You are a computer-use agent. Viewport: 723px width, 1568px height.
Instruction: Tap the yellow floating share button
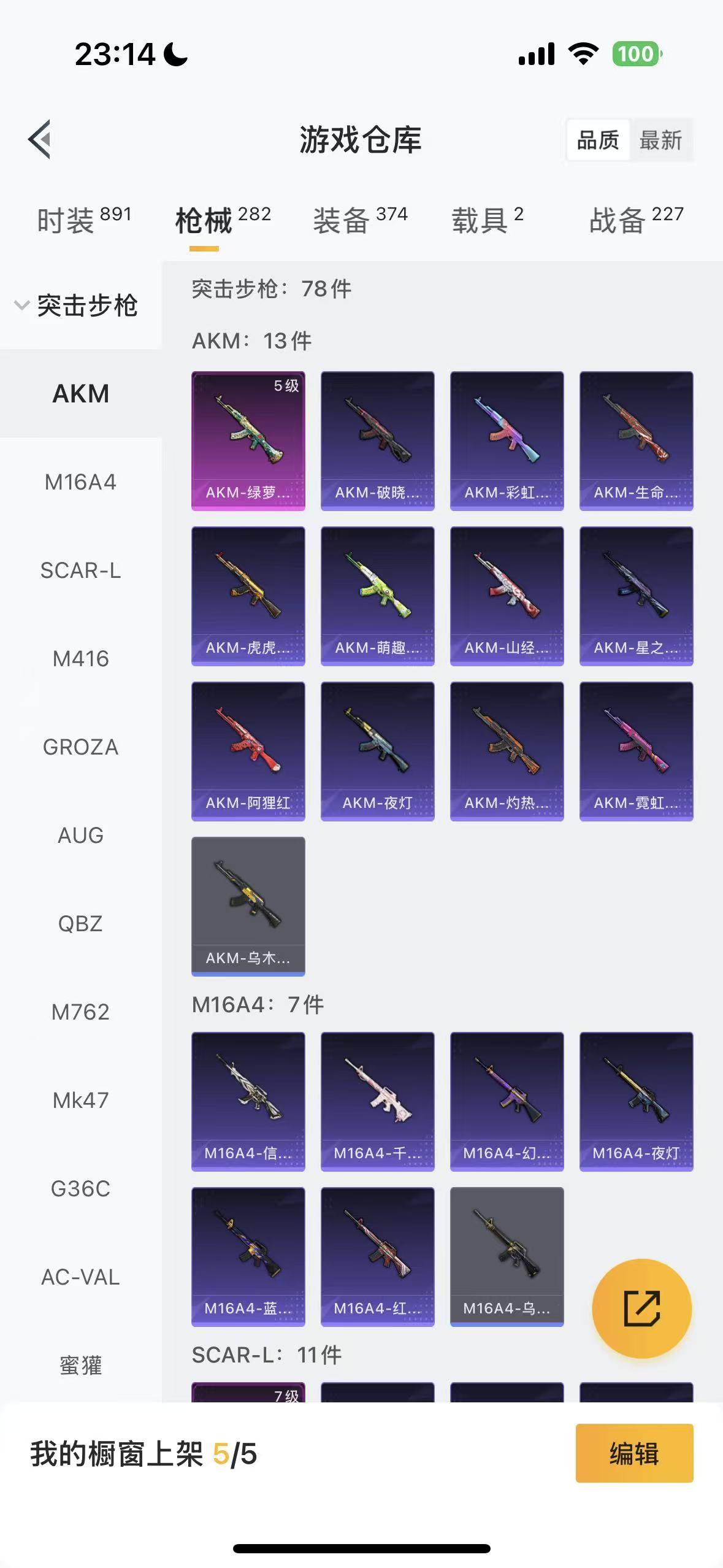(641, 1308)
